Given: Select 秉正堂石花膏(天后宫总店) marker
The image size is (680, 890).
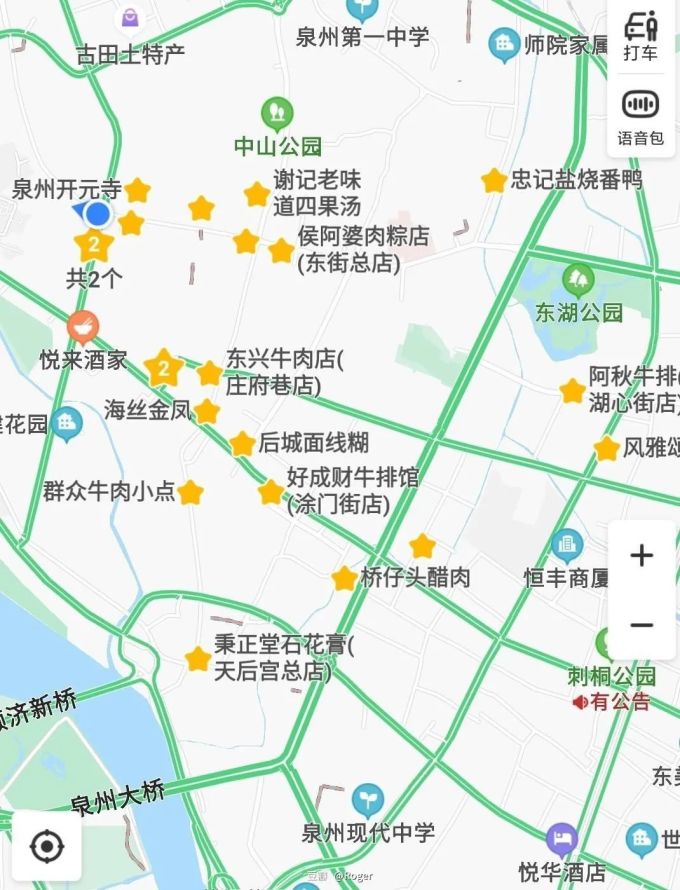Looking at the screenshot, I should [x=198, y=659].
